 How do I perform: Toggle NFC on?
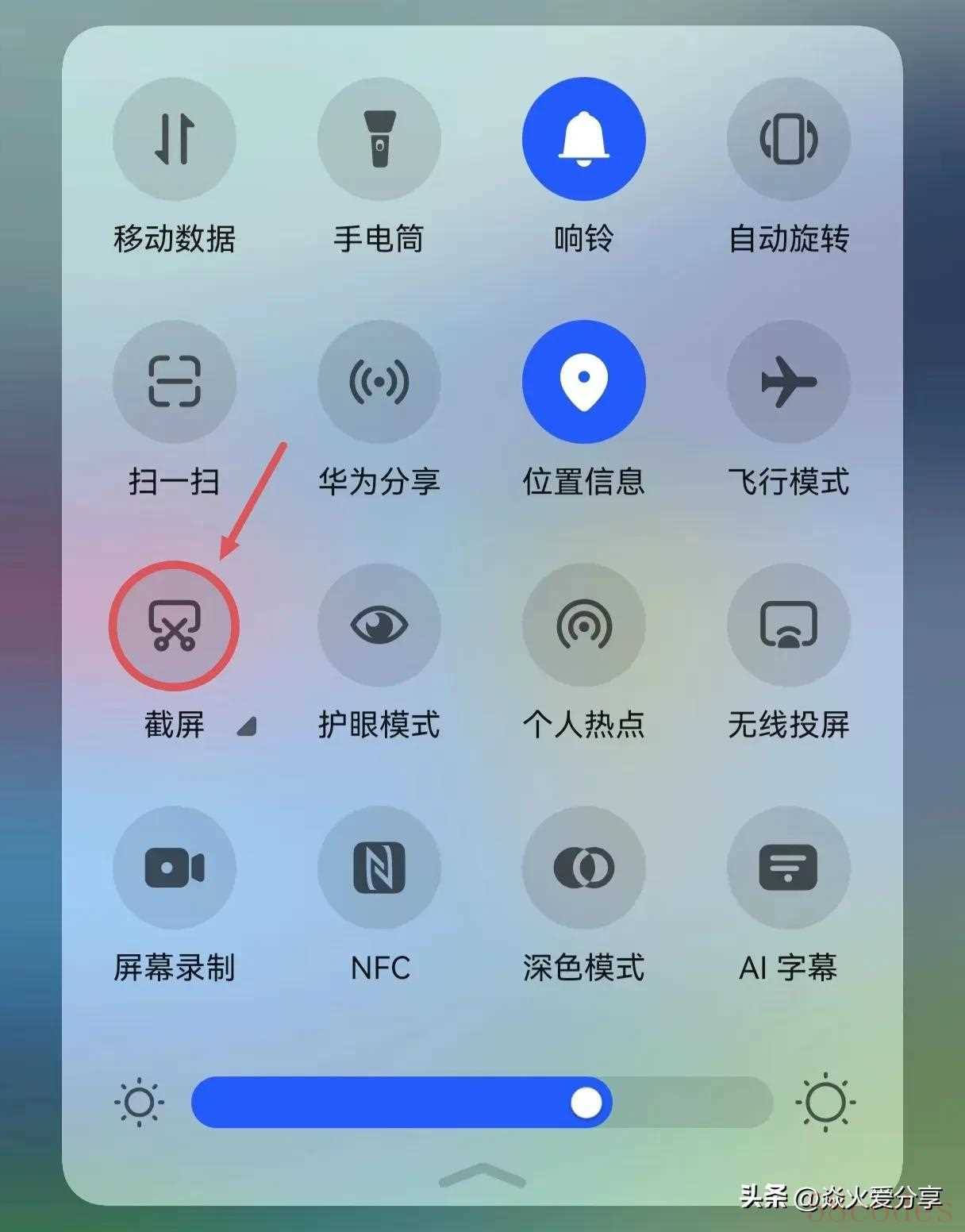coord(379,868)
